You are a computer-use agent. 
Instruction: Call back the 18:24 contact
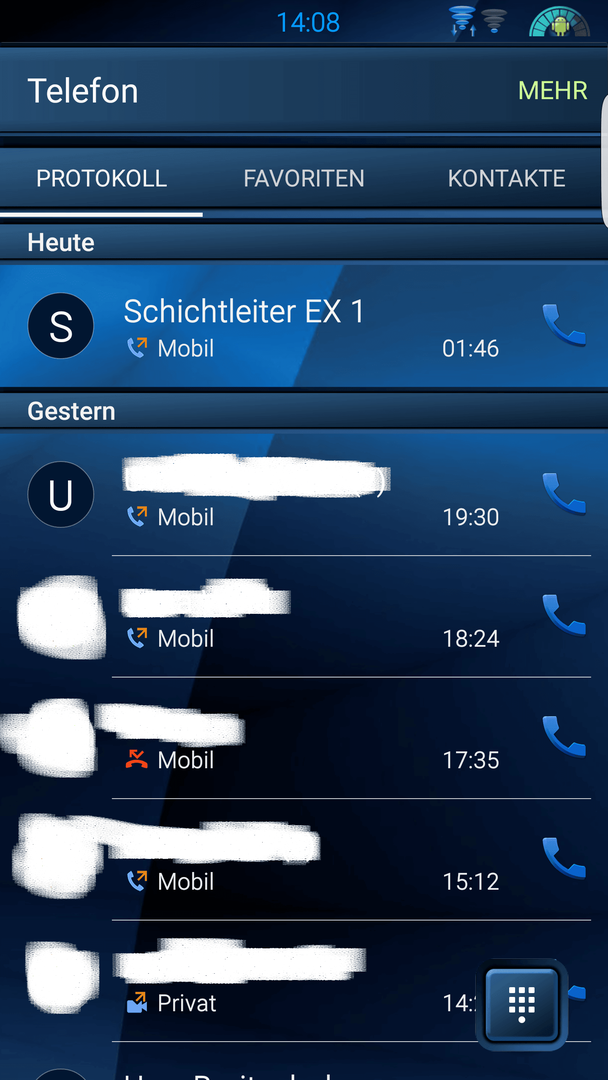(563, 615)
